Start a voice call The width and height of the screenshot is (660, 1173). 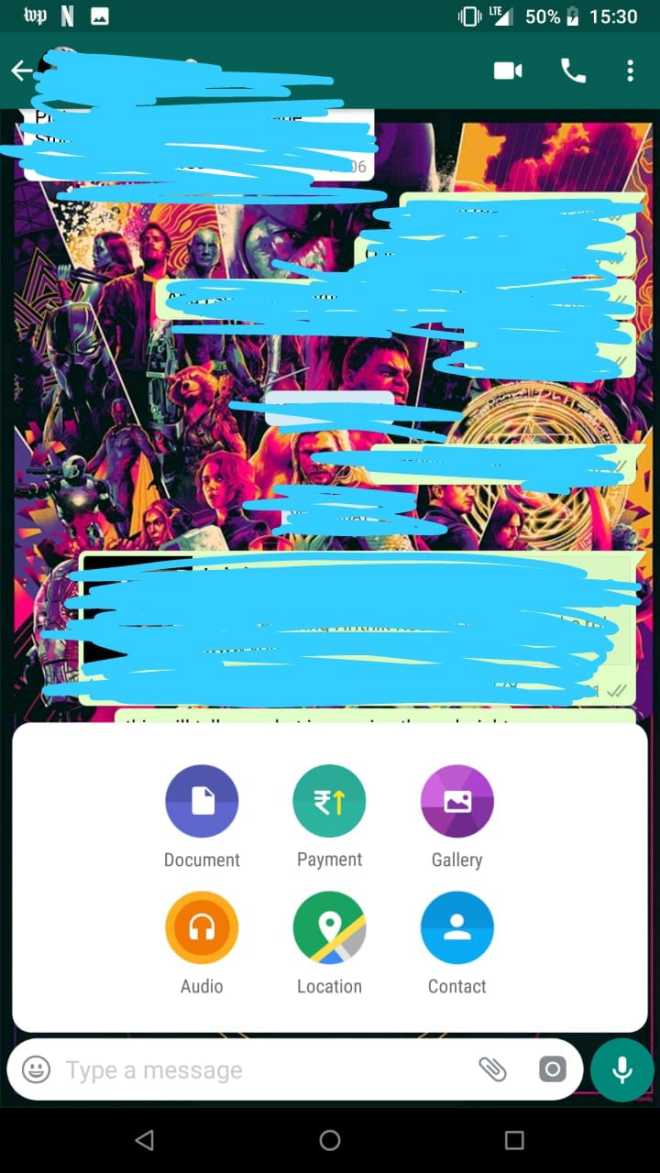pyautogui.click(x=573, y=71)
